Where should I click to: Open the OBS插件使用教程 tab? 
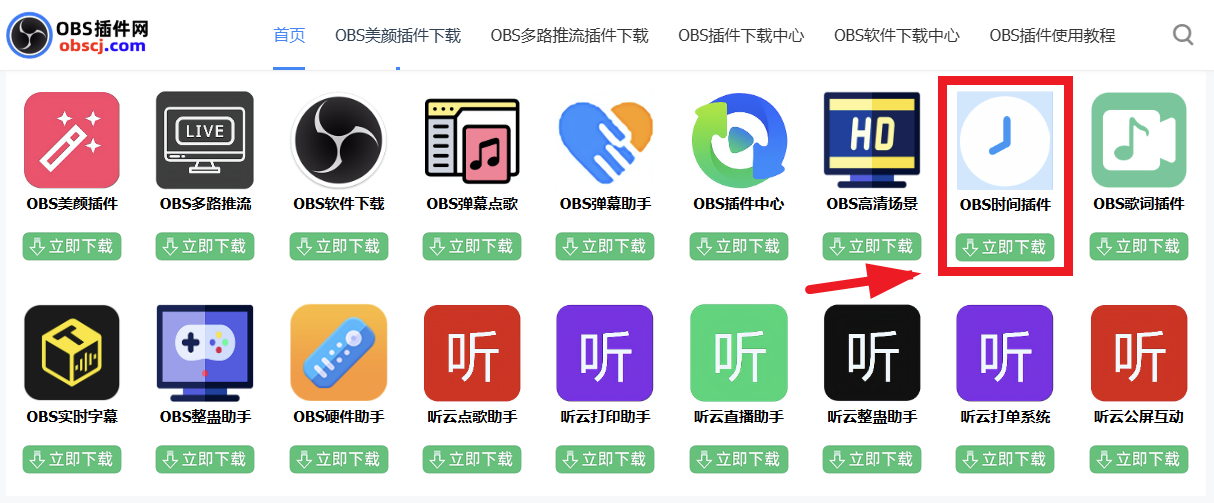pyautogui.click(x=1052, y=36)
